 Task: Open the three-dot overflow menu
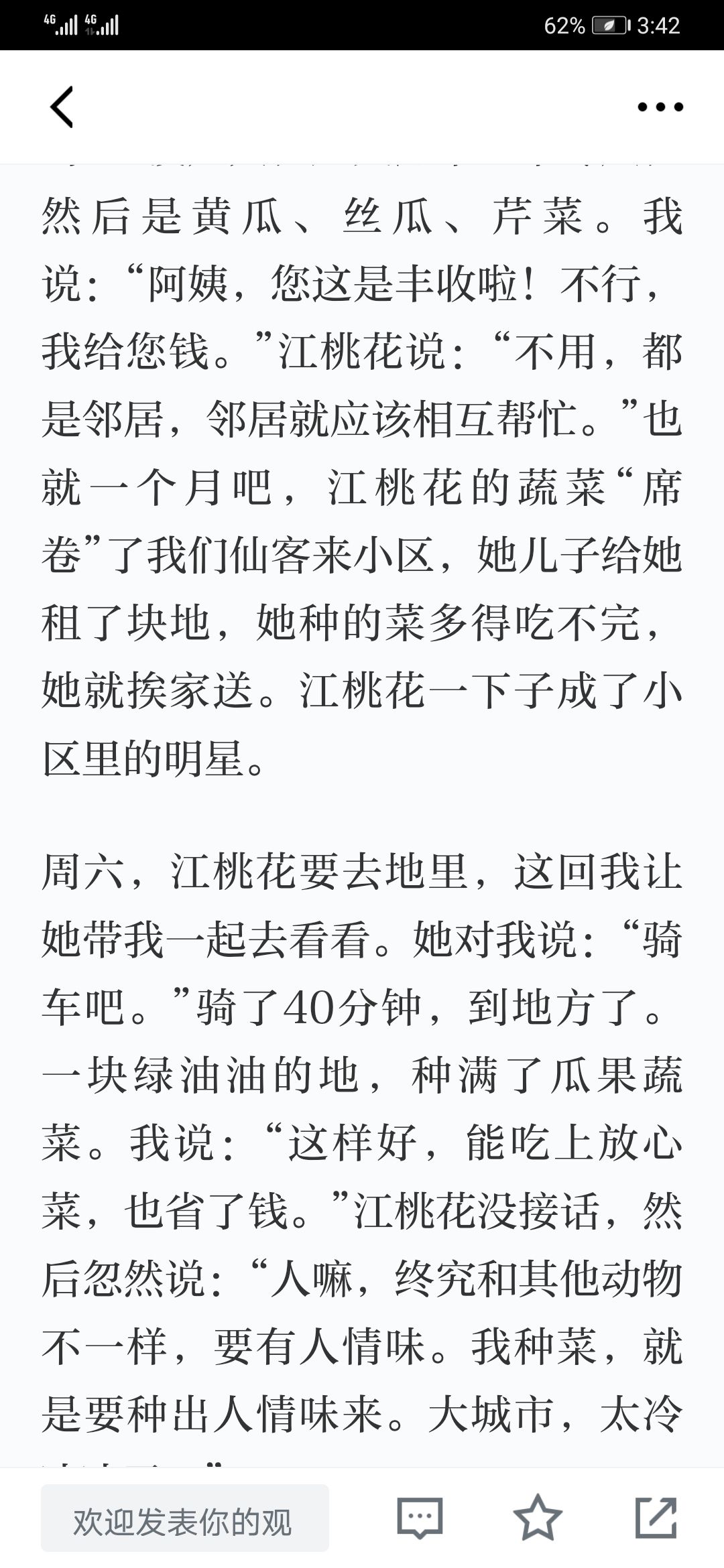click(660, 107)
